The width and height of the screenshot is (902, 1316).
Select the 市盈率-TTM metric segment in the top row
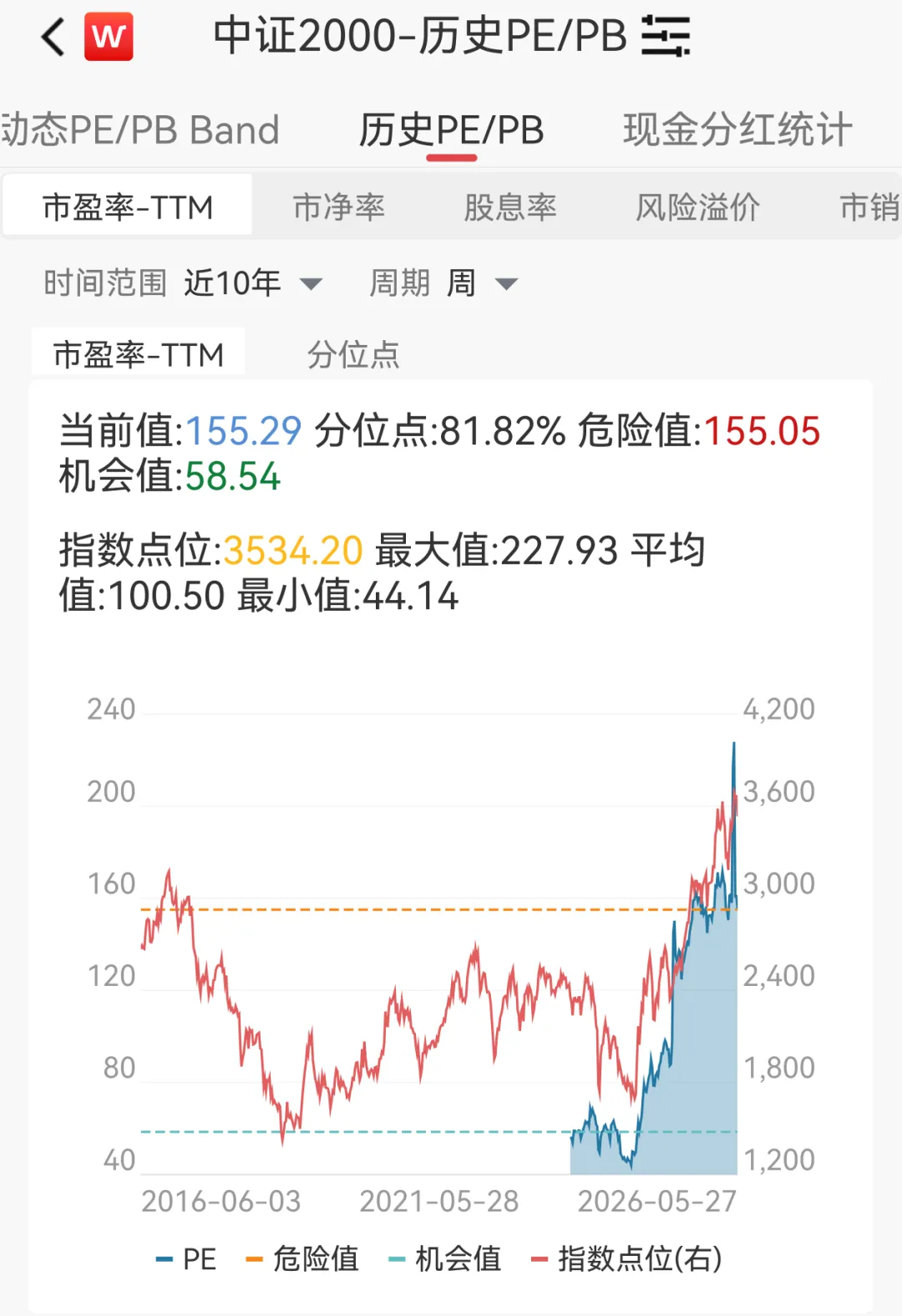tap(128, 206)
